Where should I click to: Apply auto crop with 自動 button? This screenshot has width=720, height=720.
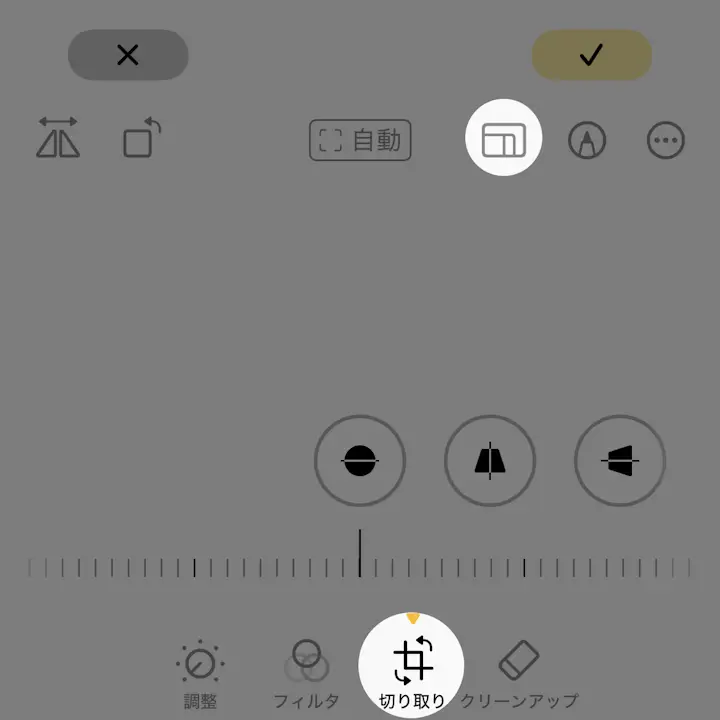[x=360, y=141]
